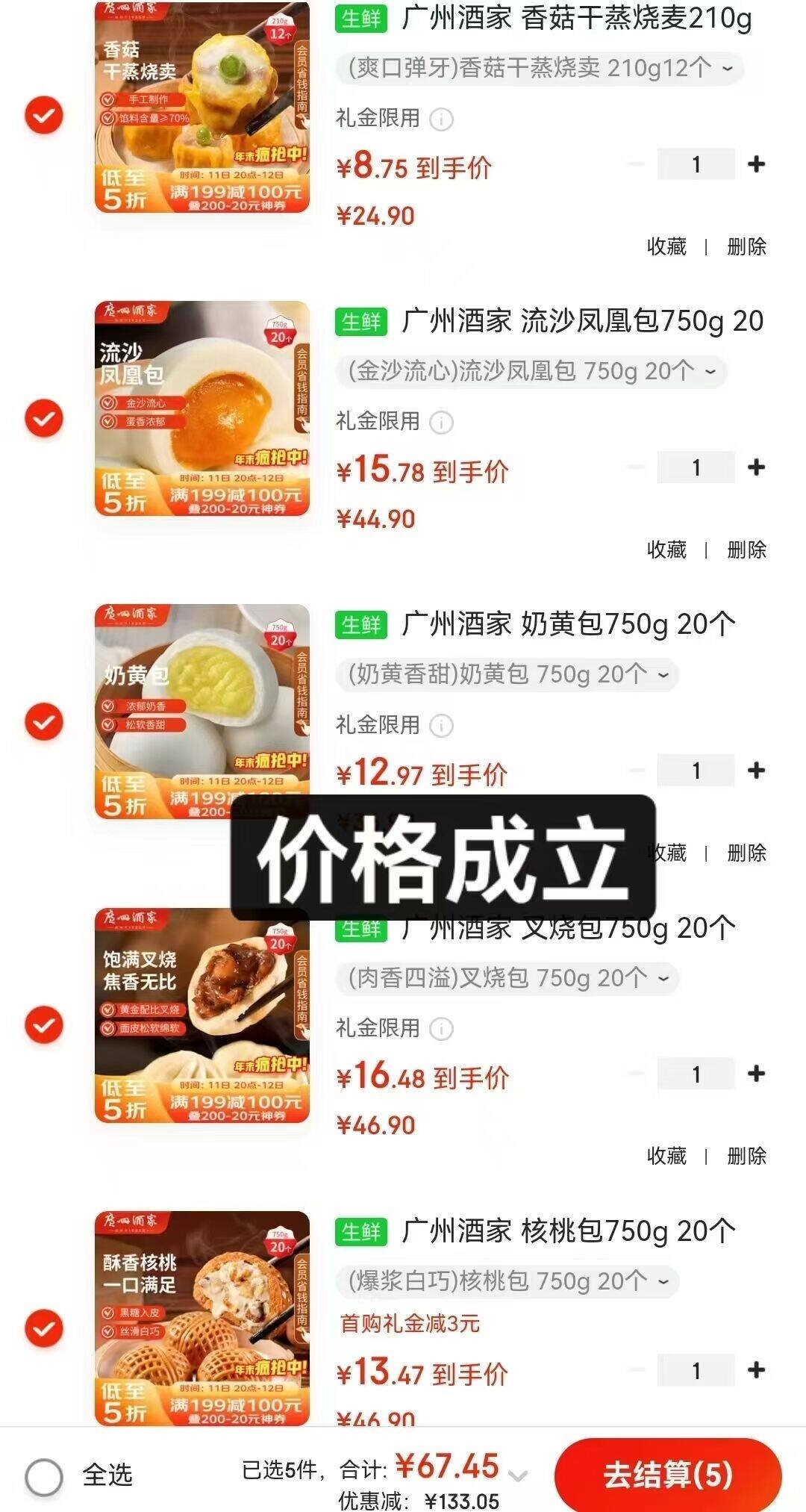This screenshot has height=1512, width=806.
Task: Save 流沙凤凰包 to 收藏 favorites
Action: (x=666, y=550)
